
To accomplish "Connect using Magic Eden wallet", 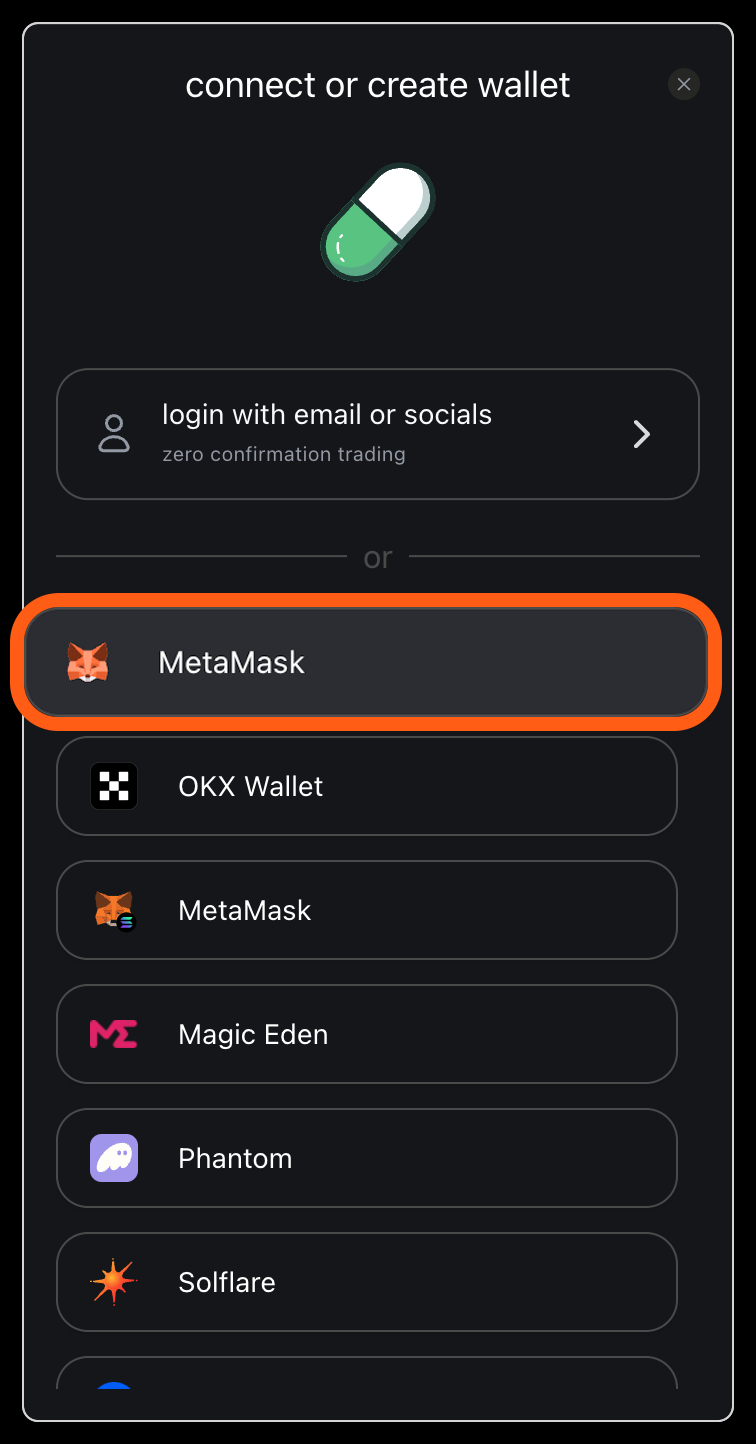I will tap(366, 1034).
